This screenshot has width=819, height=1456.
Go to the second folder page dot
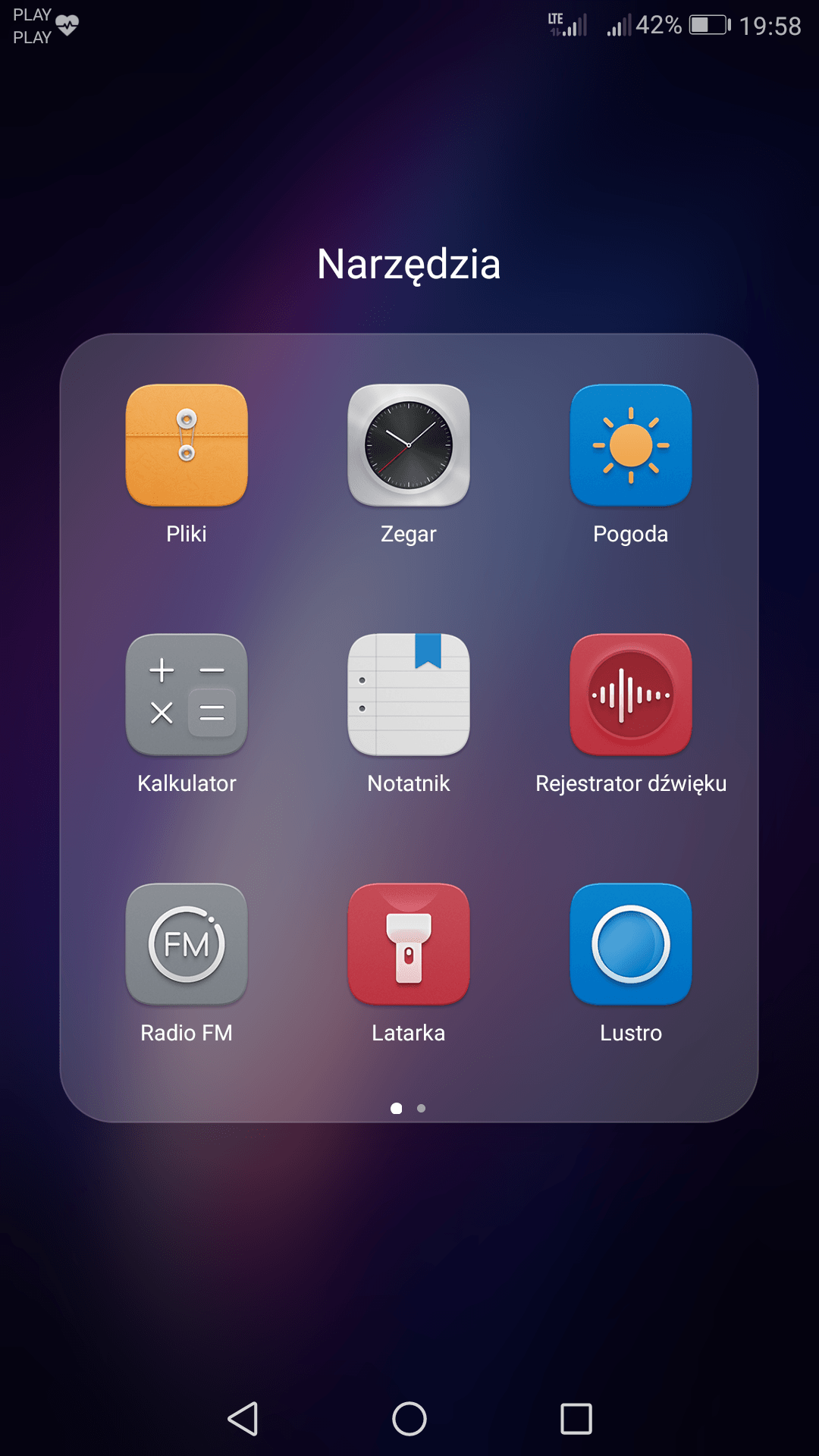[422, 1109]
